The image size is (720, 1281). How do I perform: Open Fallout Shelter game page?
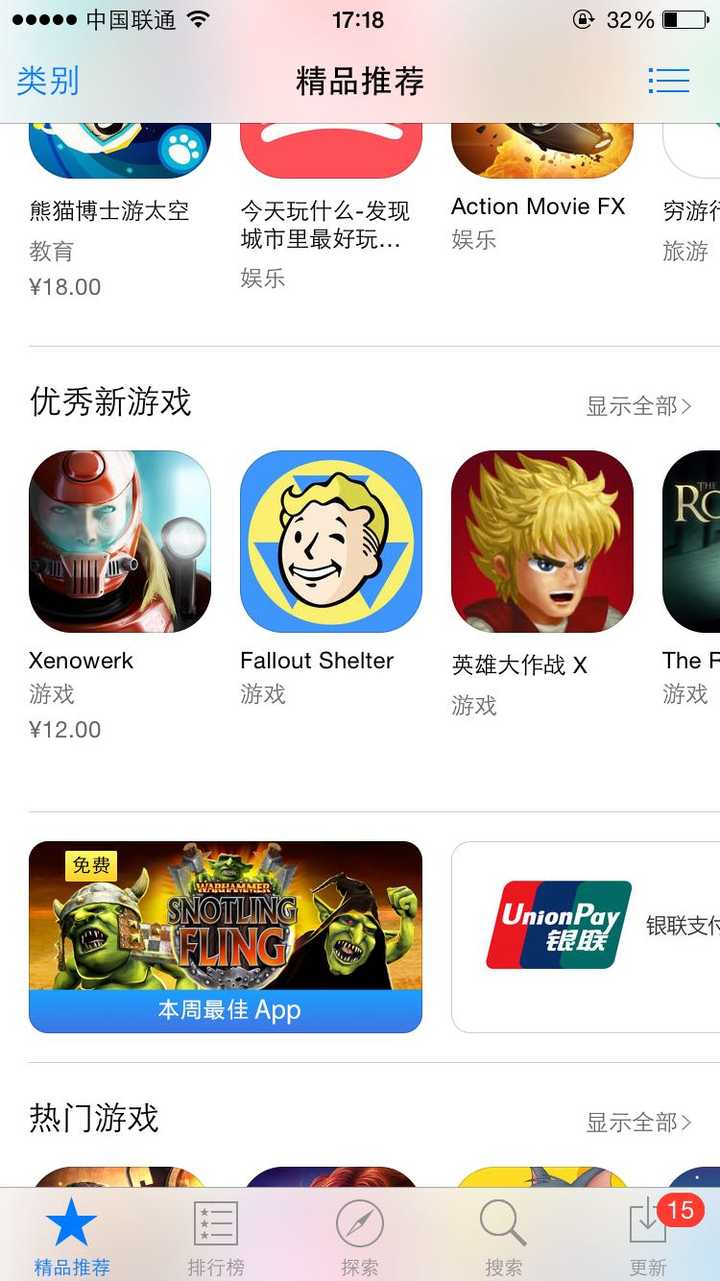(330, 541)
